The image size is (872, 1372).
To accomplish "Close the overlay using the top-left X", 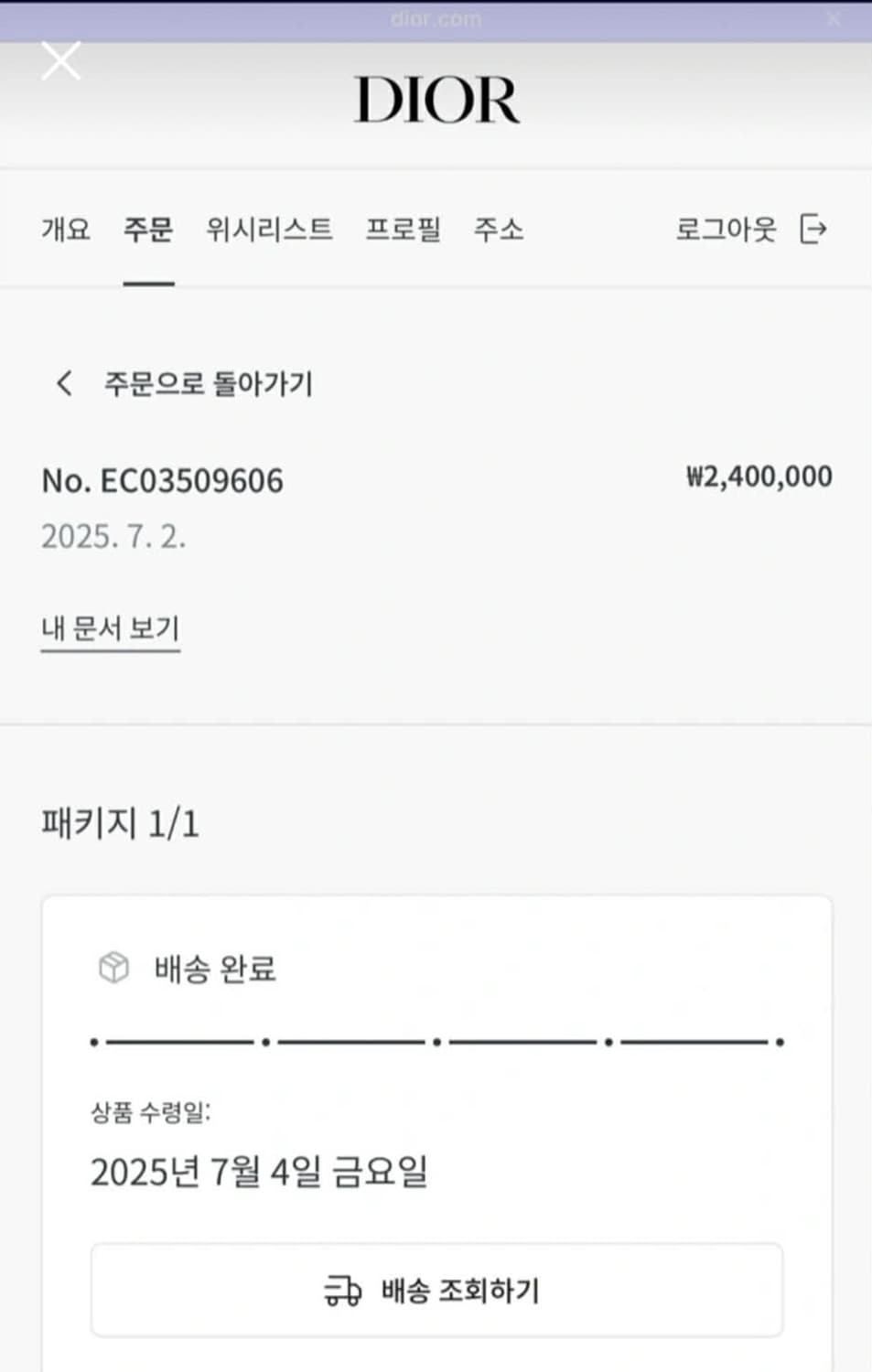I will pos(60,61).
